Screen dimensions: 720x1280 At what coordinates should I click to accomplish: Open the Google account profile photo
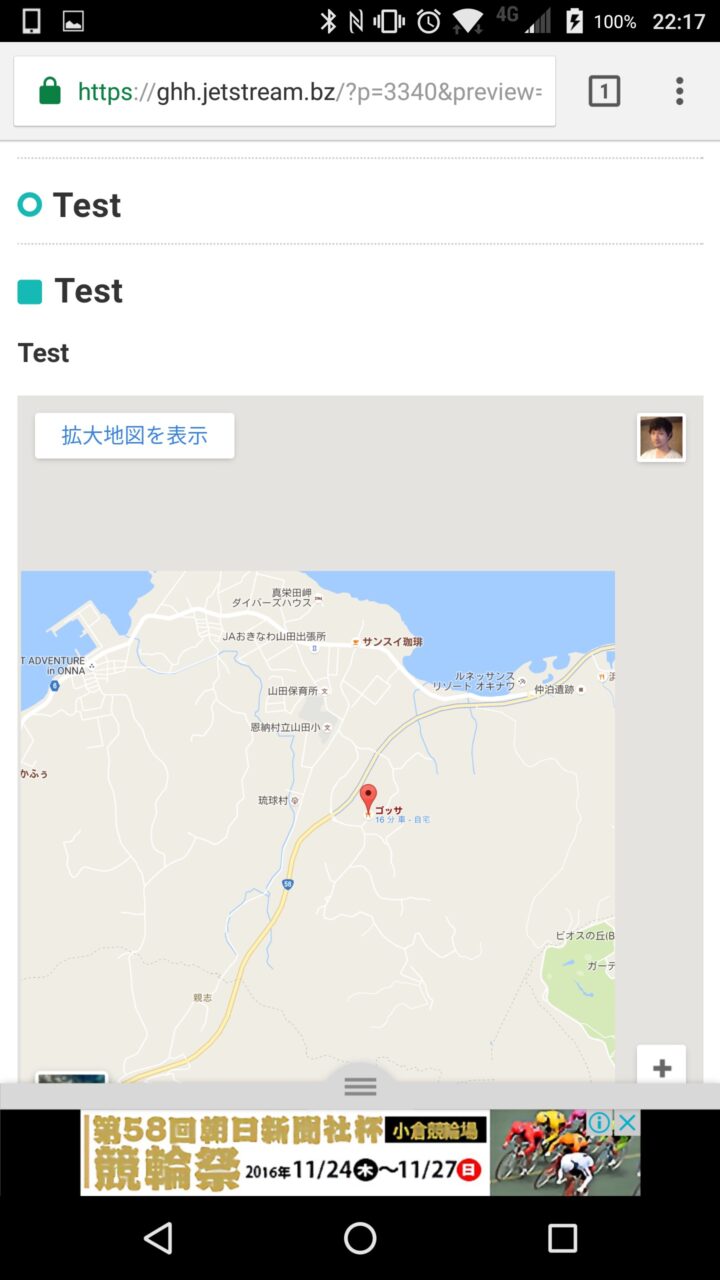[661, 438]
